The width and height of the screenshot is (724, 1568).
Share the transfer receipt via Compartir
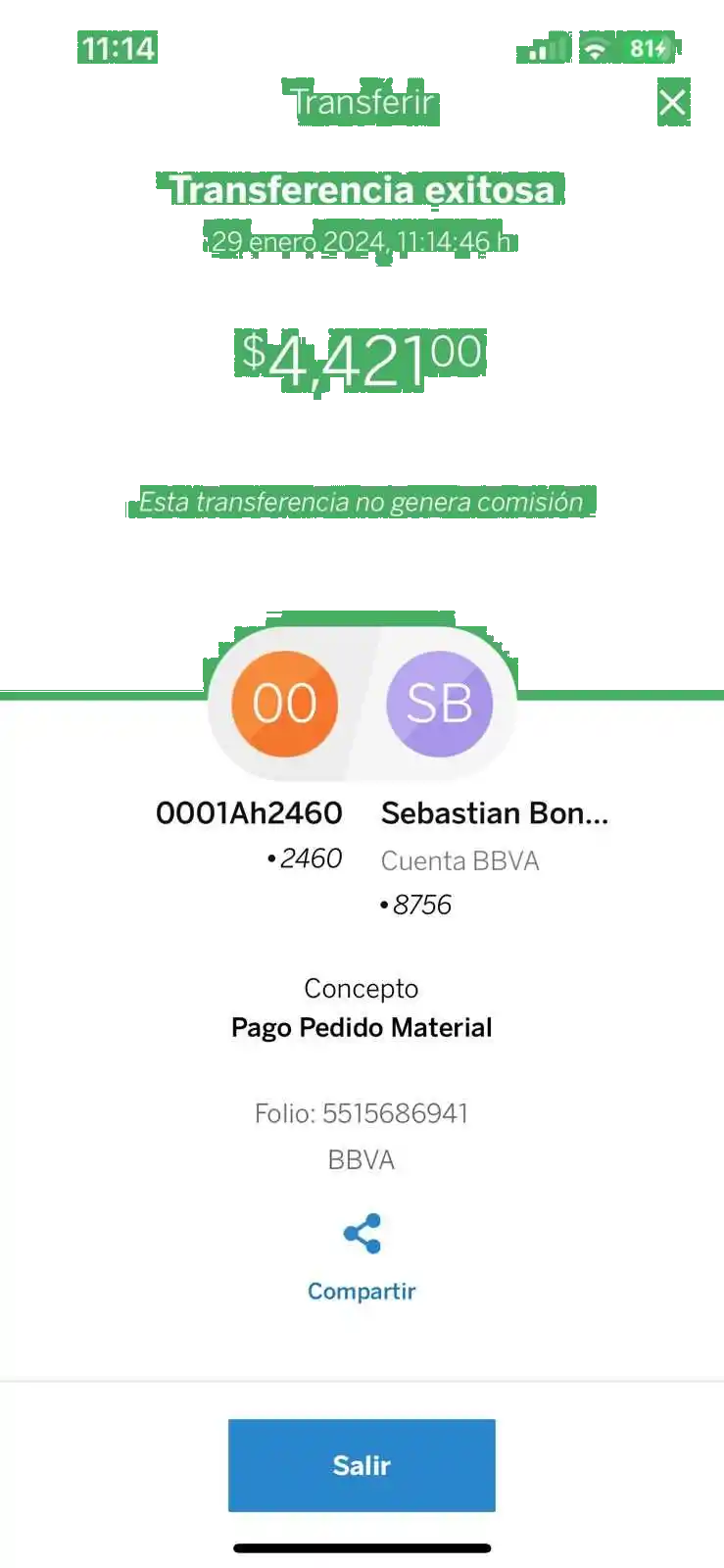tap(362, 1255)
